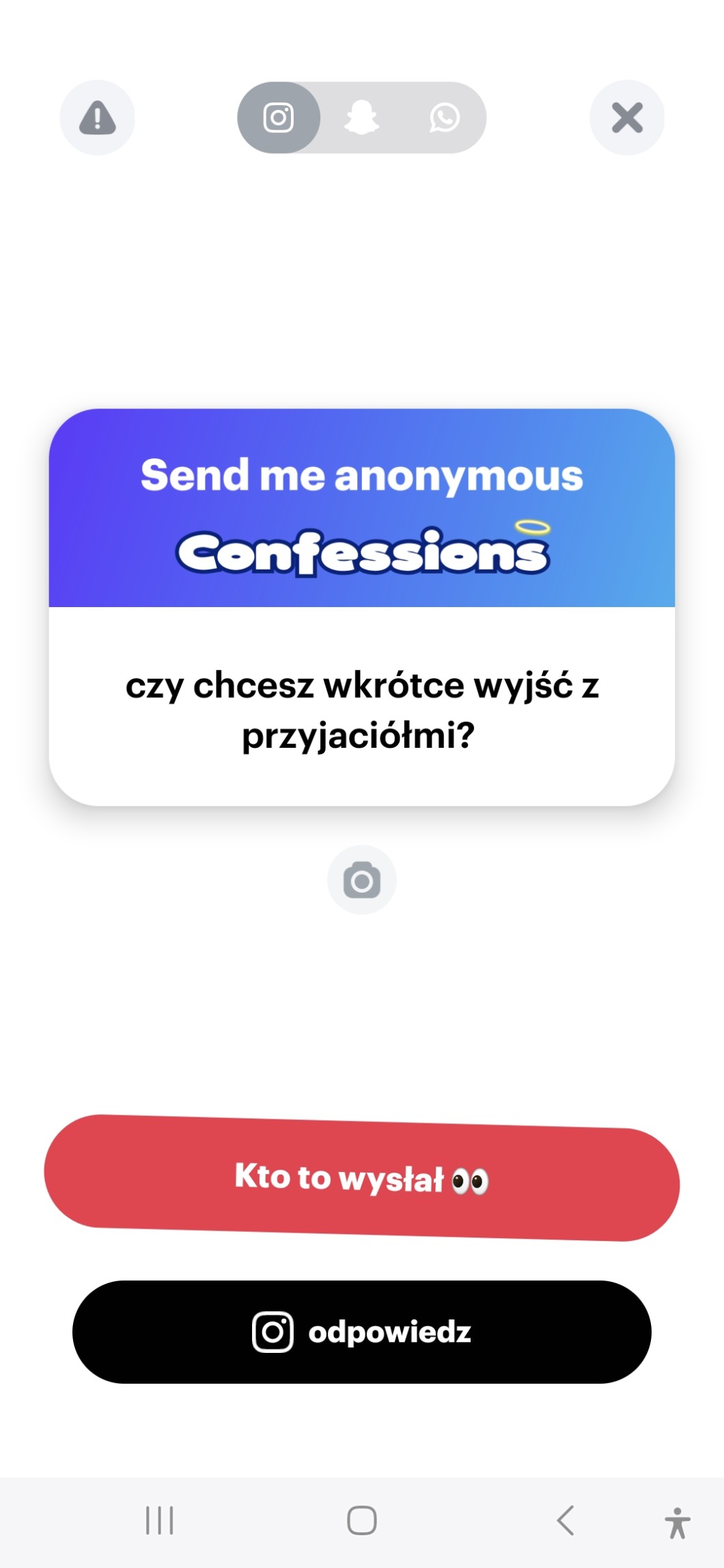Open recent apps from the navigation bar
The height and width of the screenshot is (1568, 724).
(x=160, y=1520)
